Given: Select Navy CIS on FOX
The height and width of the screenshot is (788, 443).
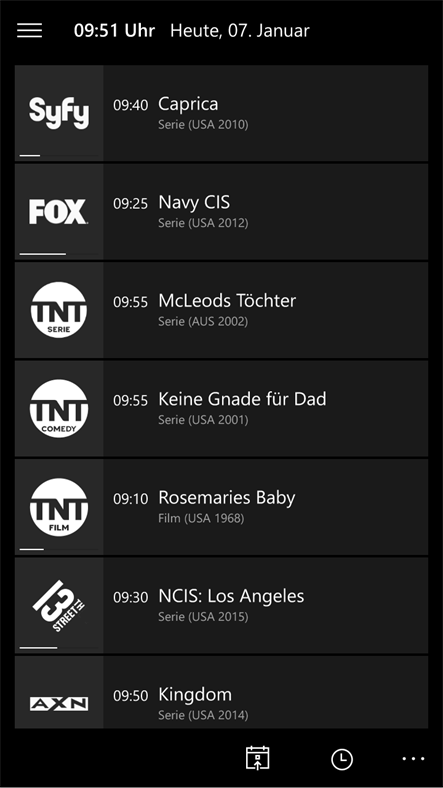Looking at the screenshot, I should pyautogui.click(x=222, y=212).
